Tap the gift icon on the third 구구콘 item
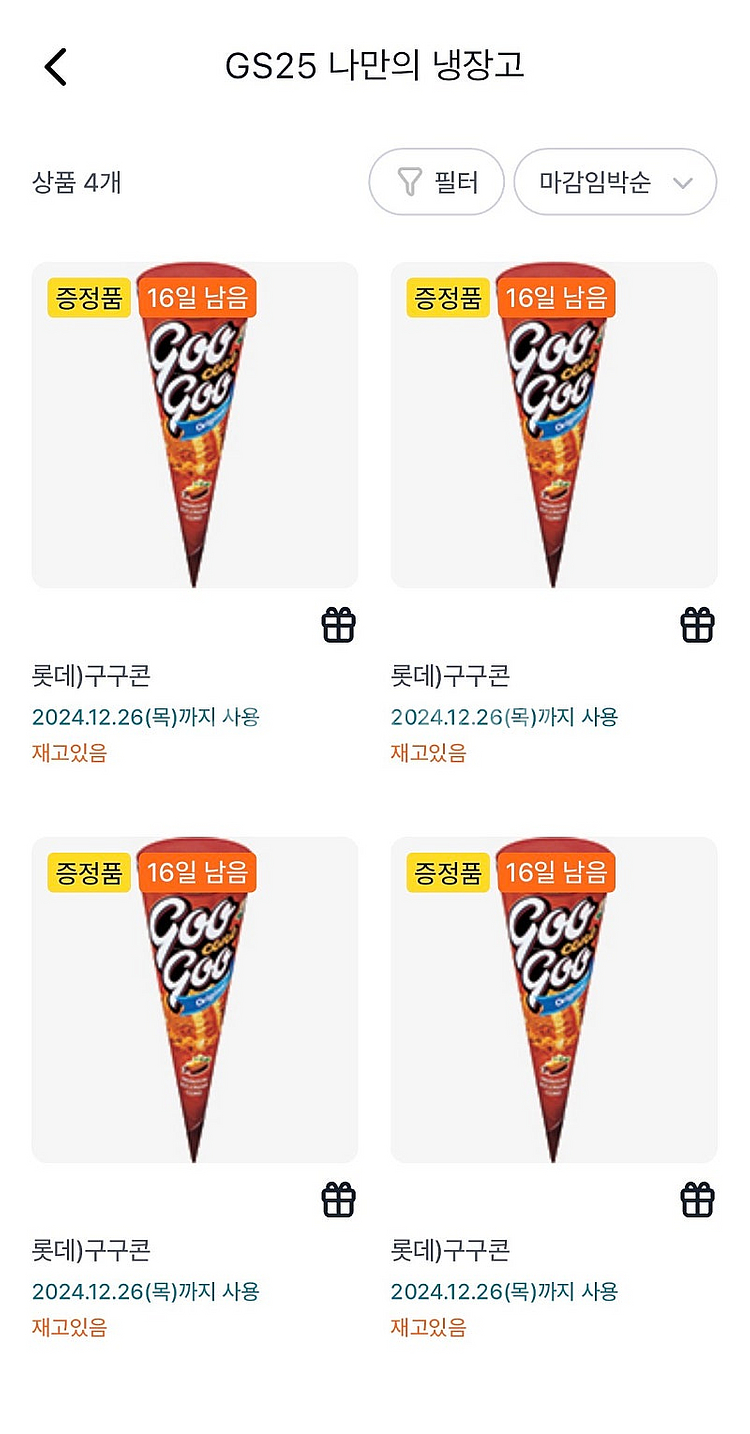The height and width of the screenshot is (1434, 750). coord(339,1200)
